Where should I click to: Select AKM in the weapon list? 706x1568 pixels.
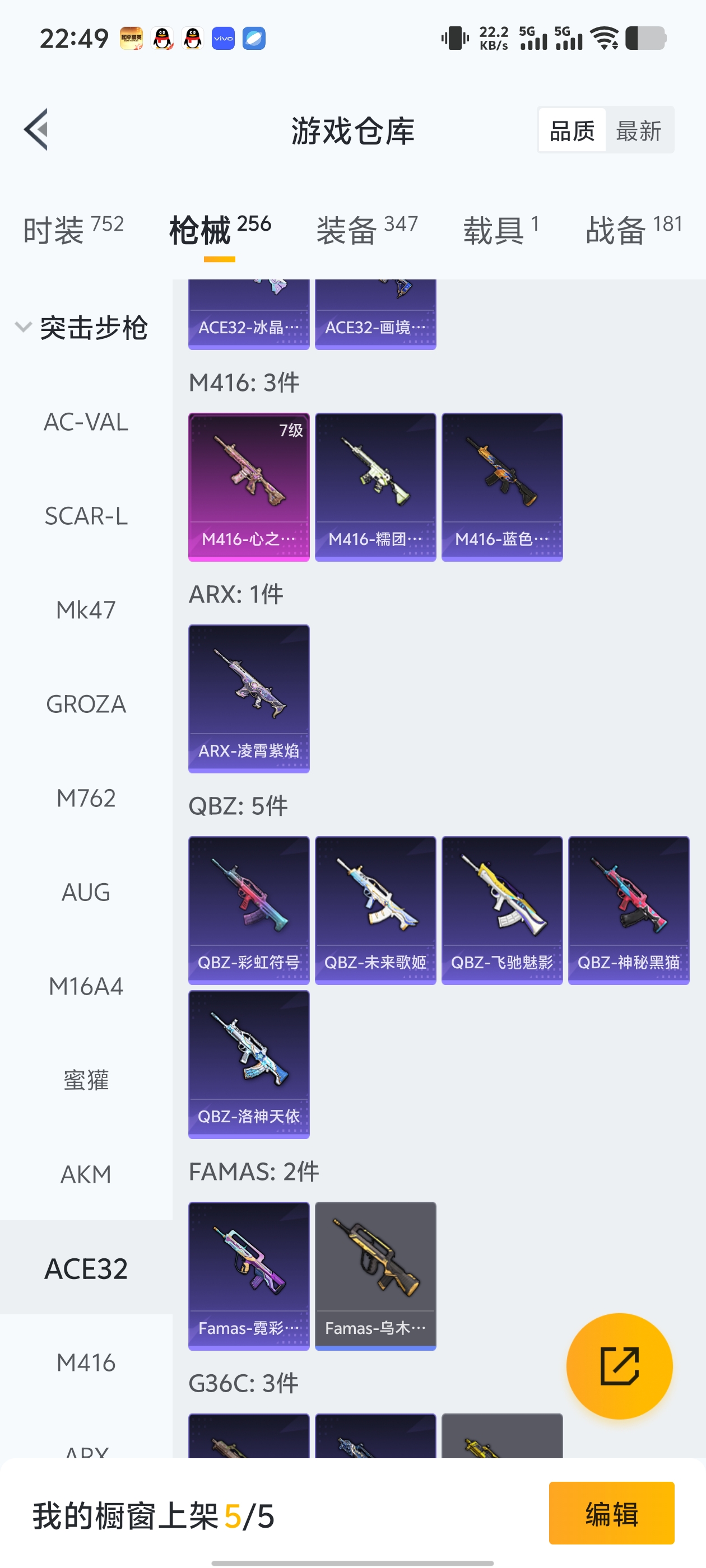tap(86, 1174)
